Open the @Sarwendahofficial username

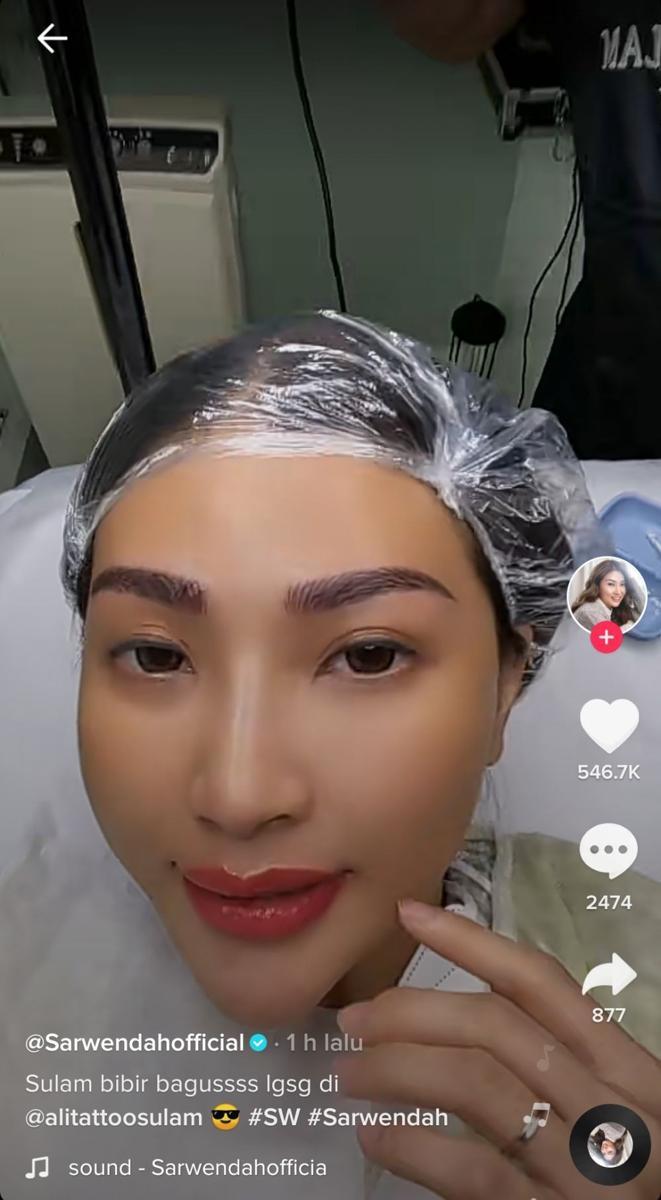coord(134,1042)
